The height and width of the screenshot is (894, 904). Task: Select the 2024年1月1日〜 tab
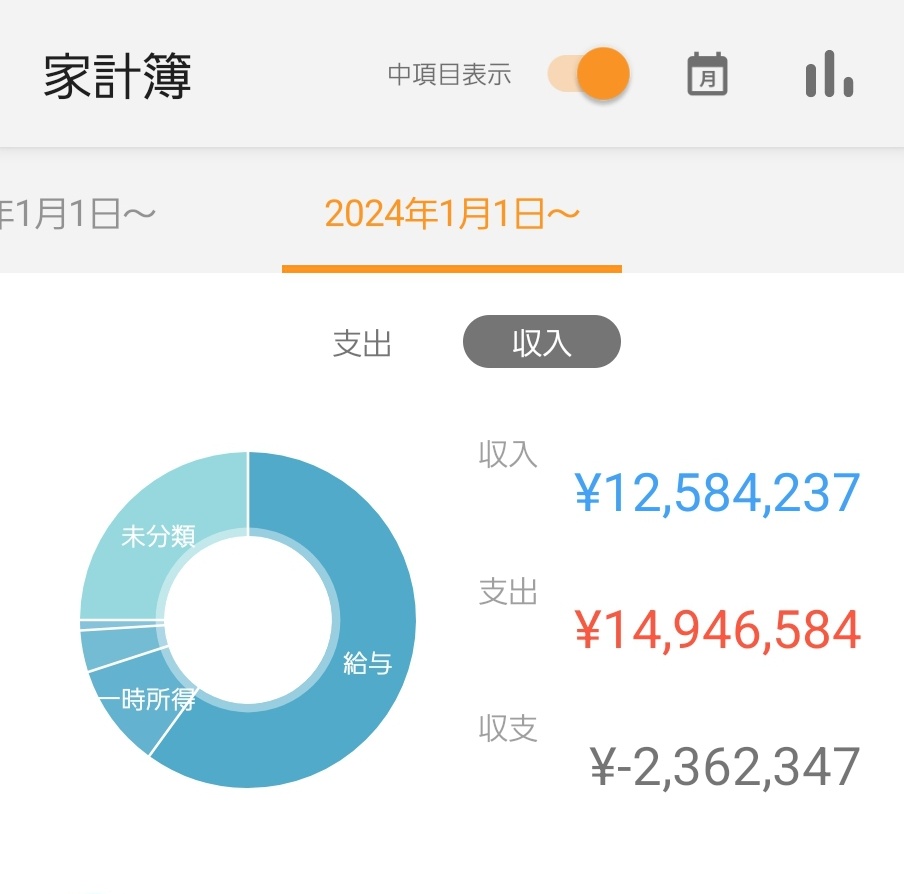click(452, 214)
